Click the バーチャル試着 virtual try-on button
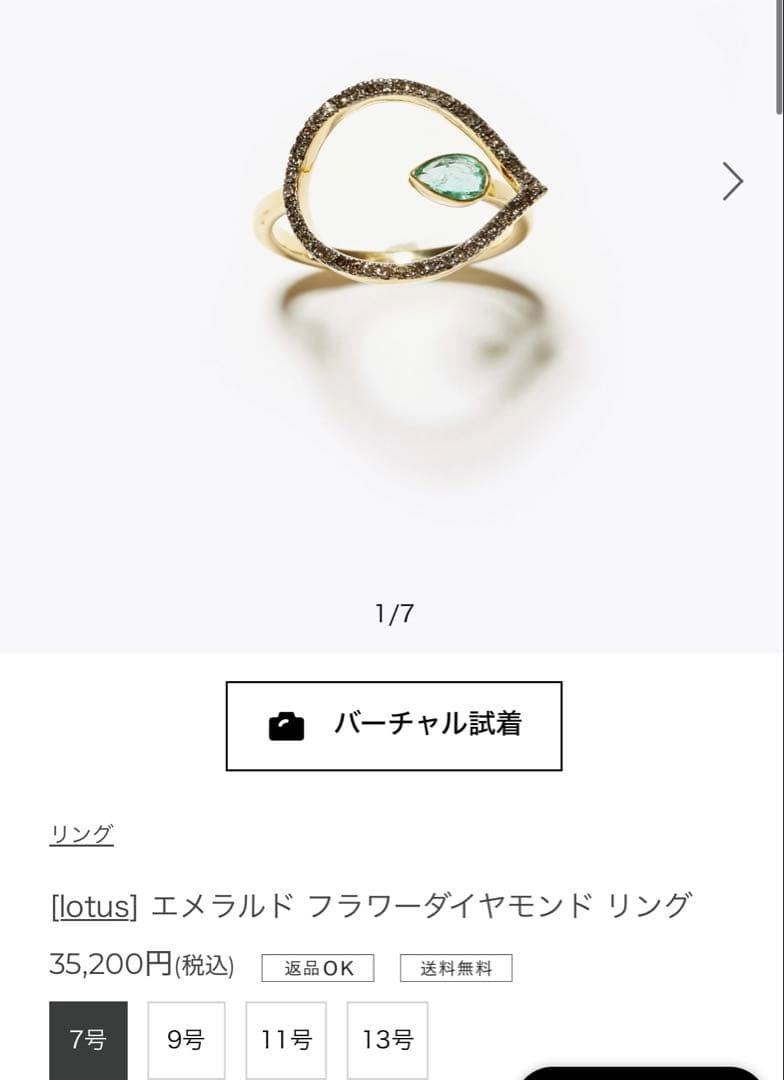784x1080 pixels. (x=392, y=725)
